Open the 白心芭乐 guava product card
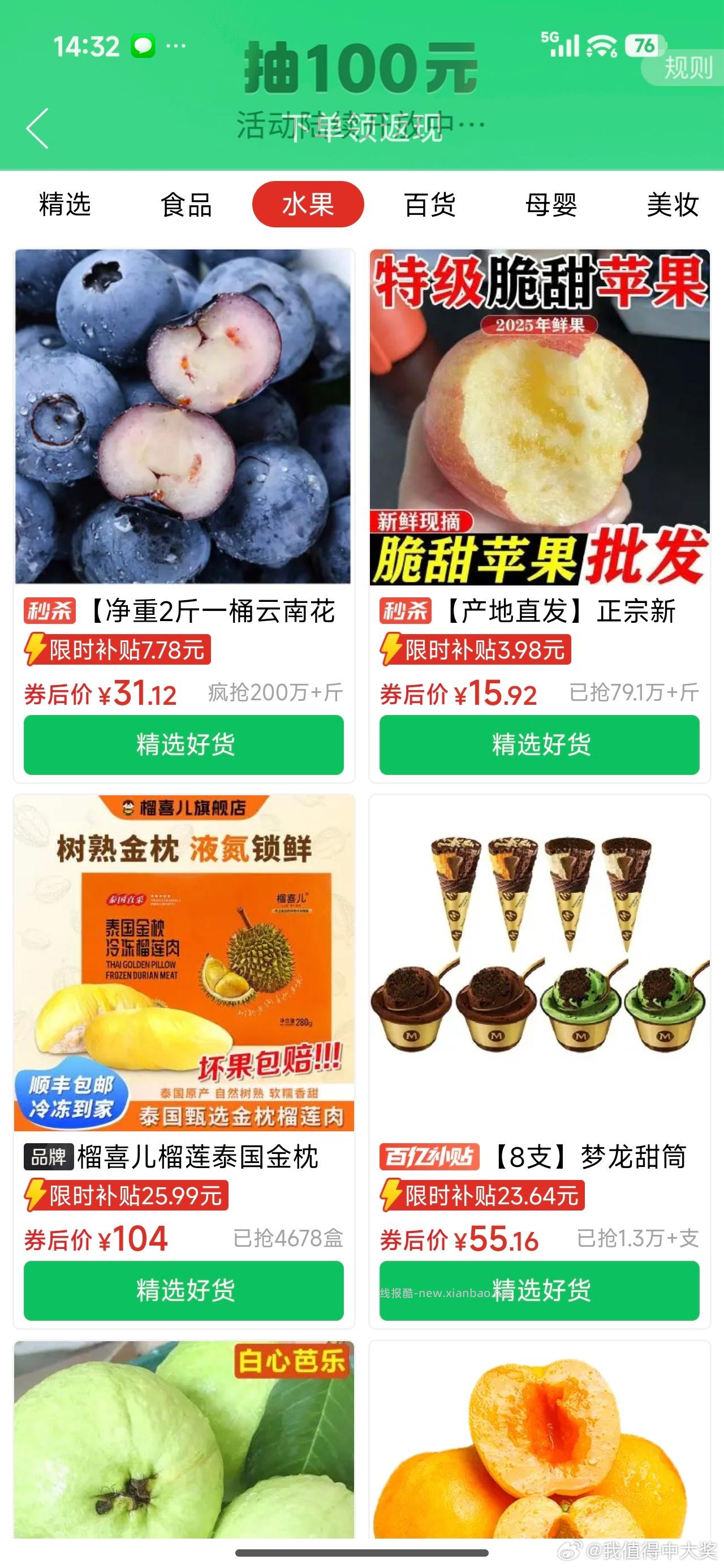Image resolution: width=724 pixels, height=1568 pixels. tap(183, 1440)
